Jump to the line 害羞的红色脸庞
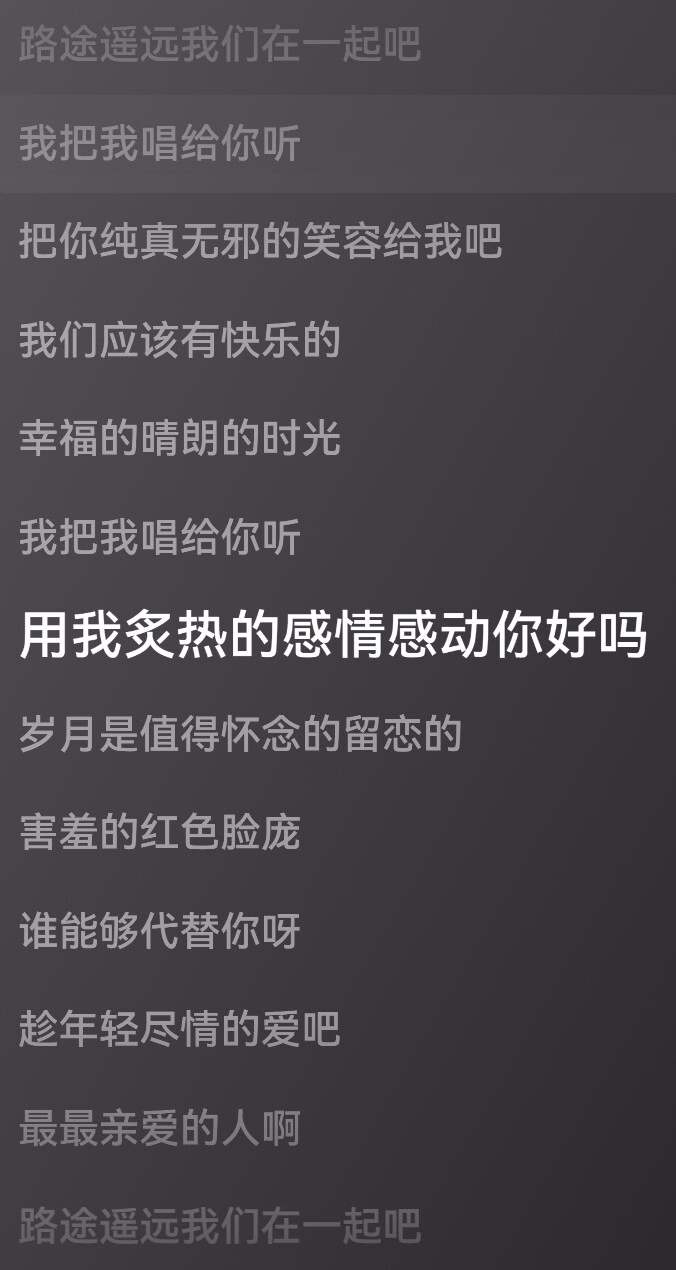 pyautogui.click(x=160, y=832)
